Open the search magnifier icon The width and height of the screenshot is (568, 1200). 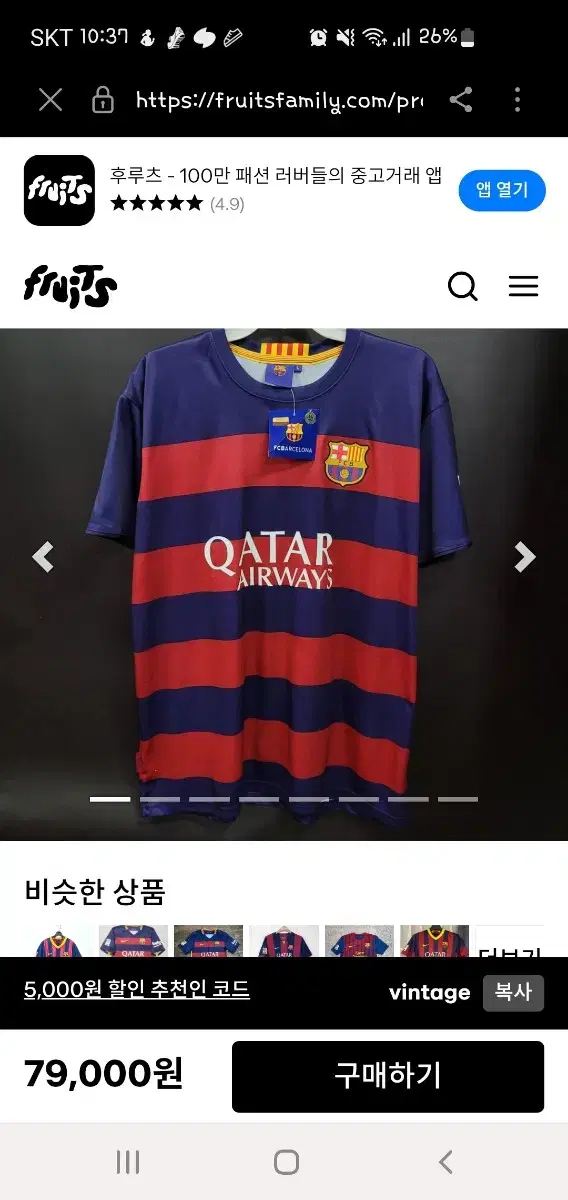[x=463, y=287]
